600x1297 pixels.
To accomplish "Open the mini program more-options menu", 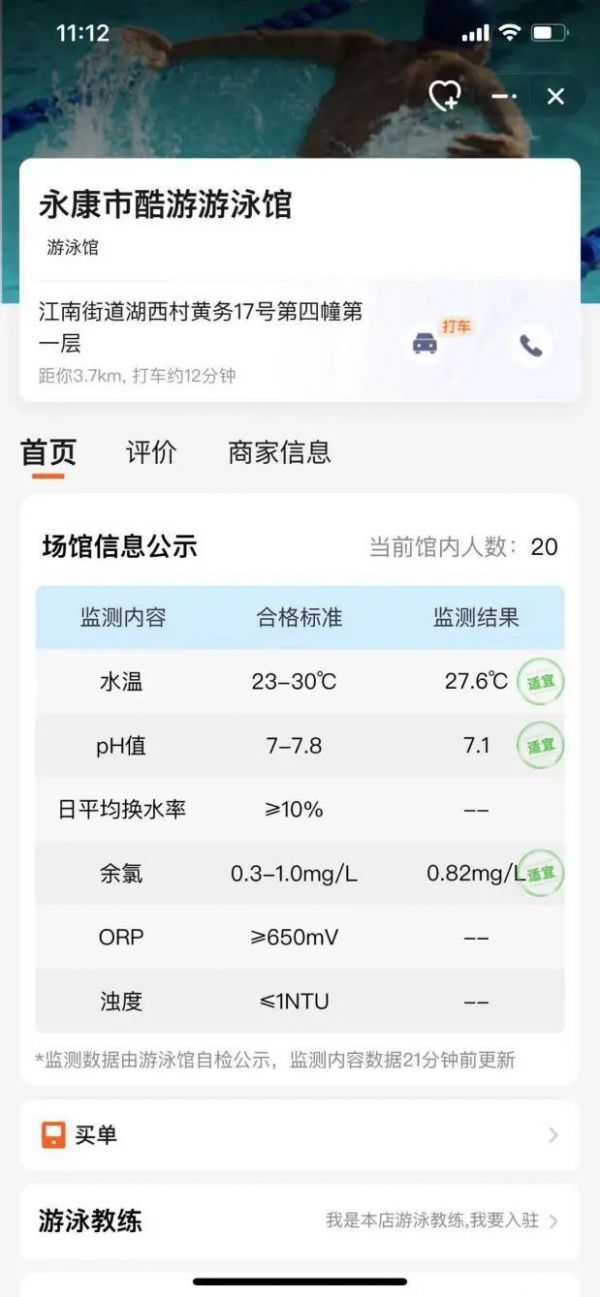I will pyautogui.click(x=504, y=96).
